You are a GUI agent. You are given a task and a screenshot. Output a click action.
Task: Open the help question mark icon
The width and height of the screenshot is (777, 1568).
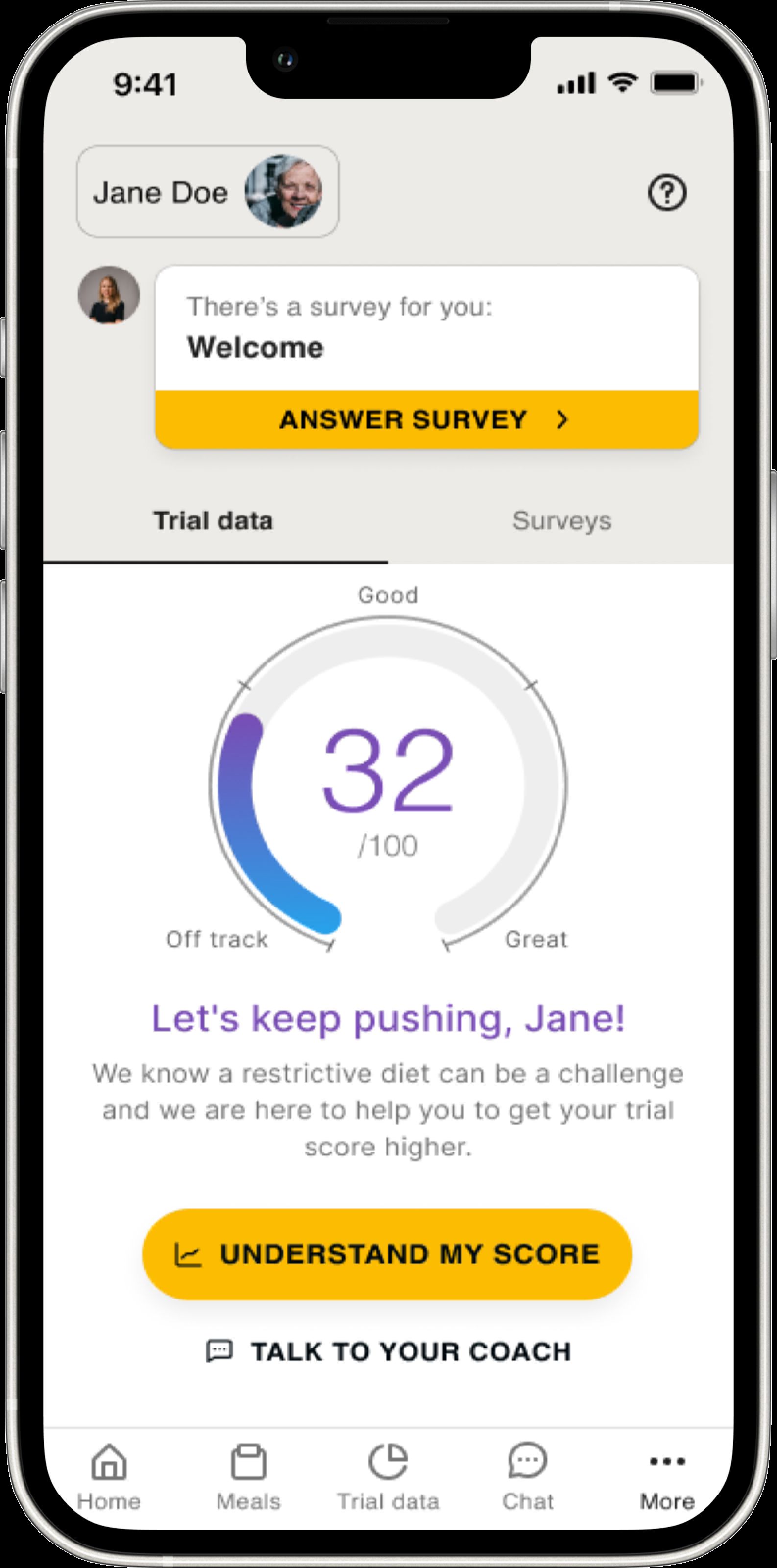click(667, 193)
